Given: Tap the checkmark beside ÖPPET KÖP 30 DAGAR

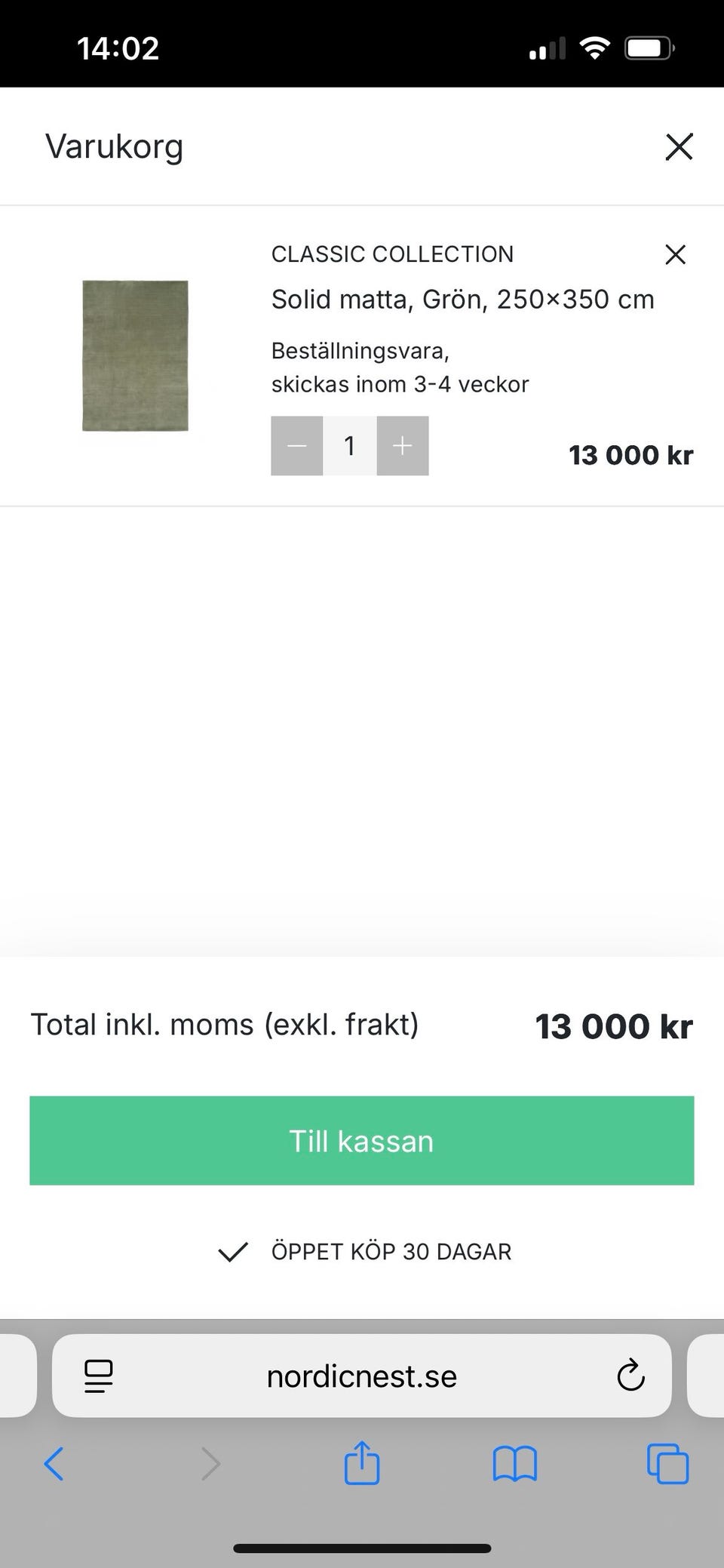Looking at the screenshot, I should [232, 1251].
